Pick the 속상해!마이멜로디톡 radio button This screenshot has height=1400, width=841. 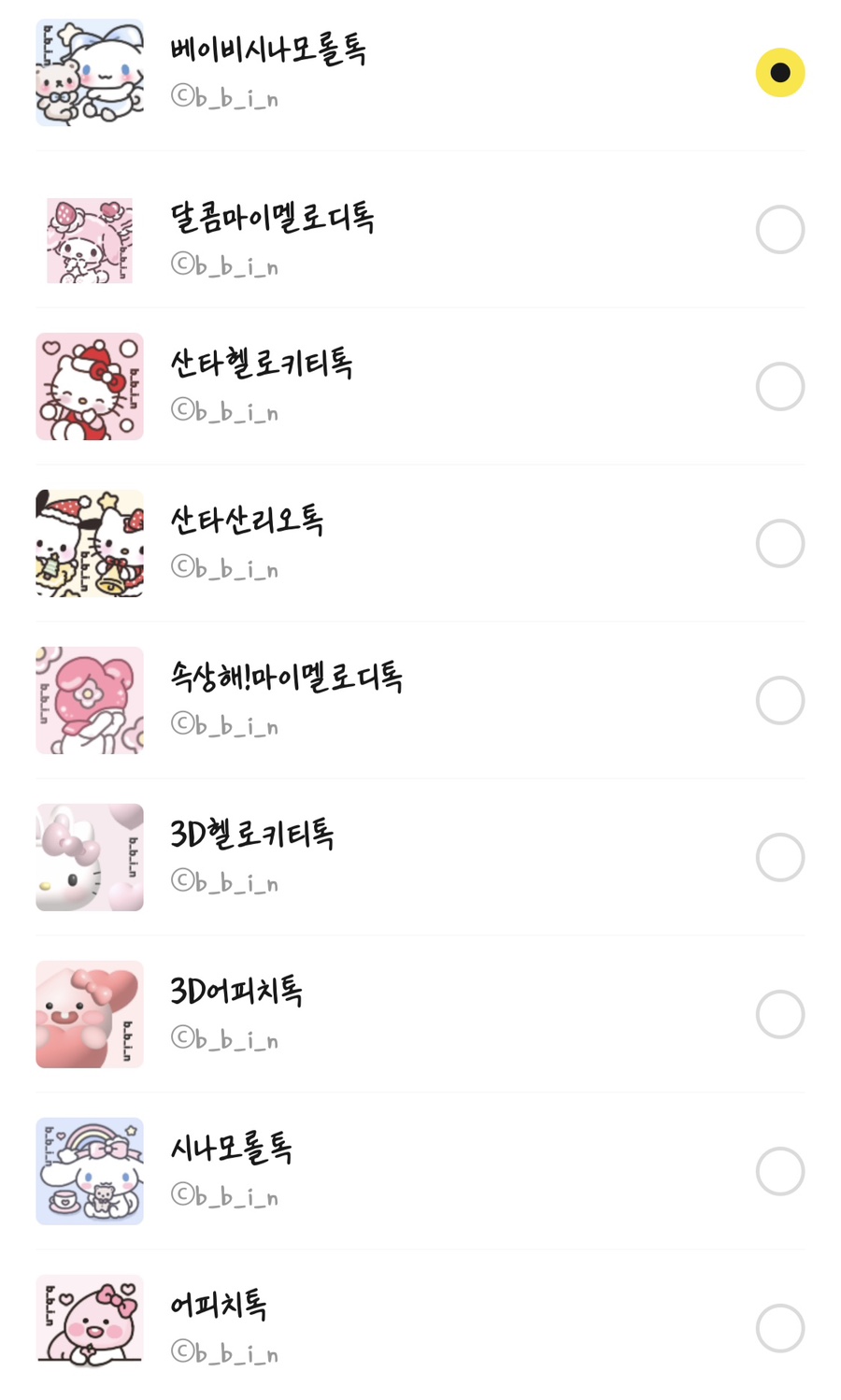point(779,701)
